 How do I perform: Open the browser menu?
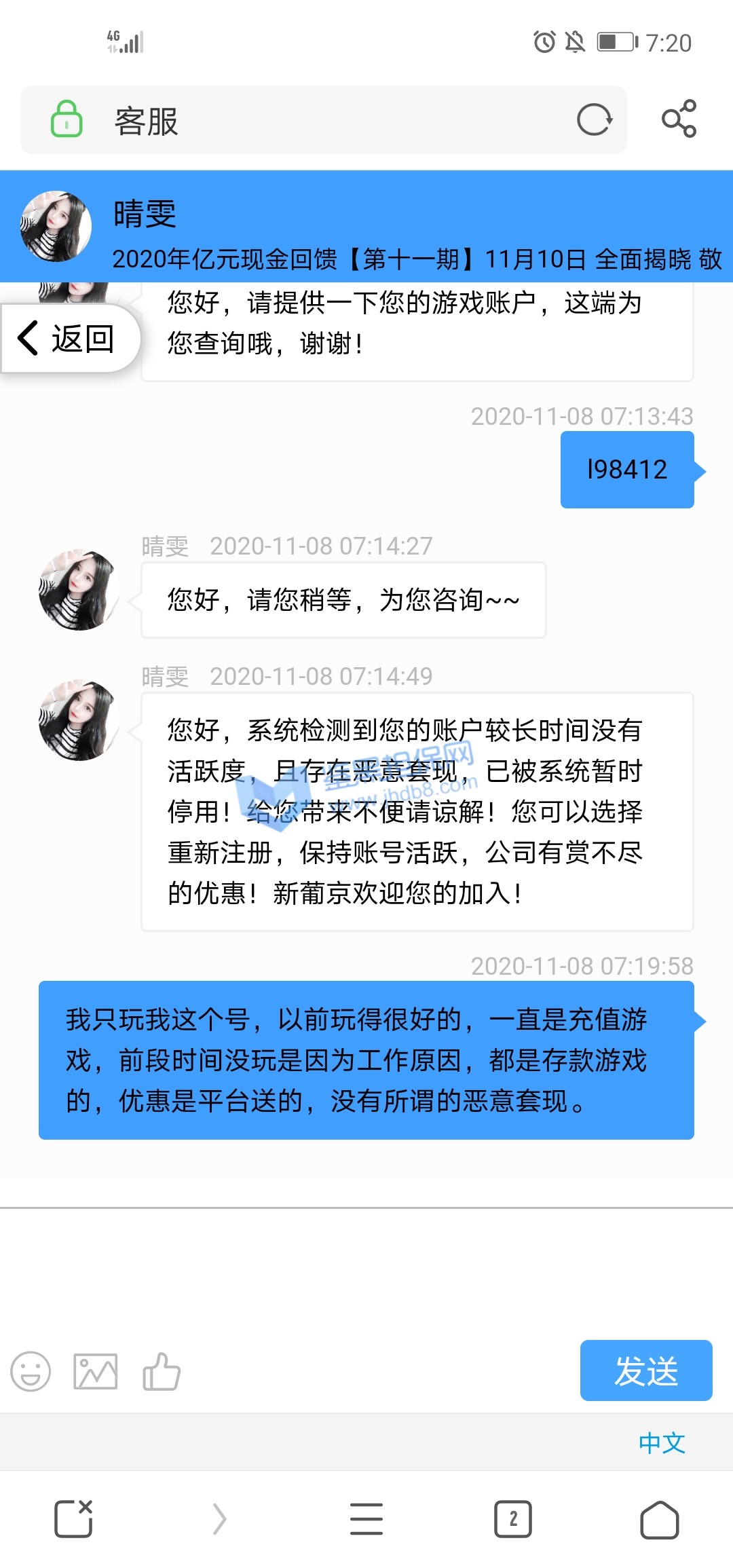366,1519
